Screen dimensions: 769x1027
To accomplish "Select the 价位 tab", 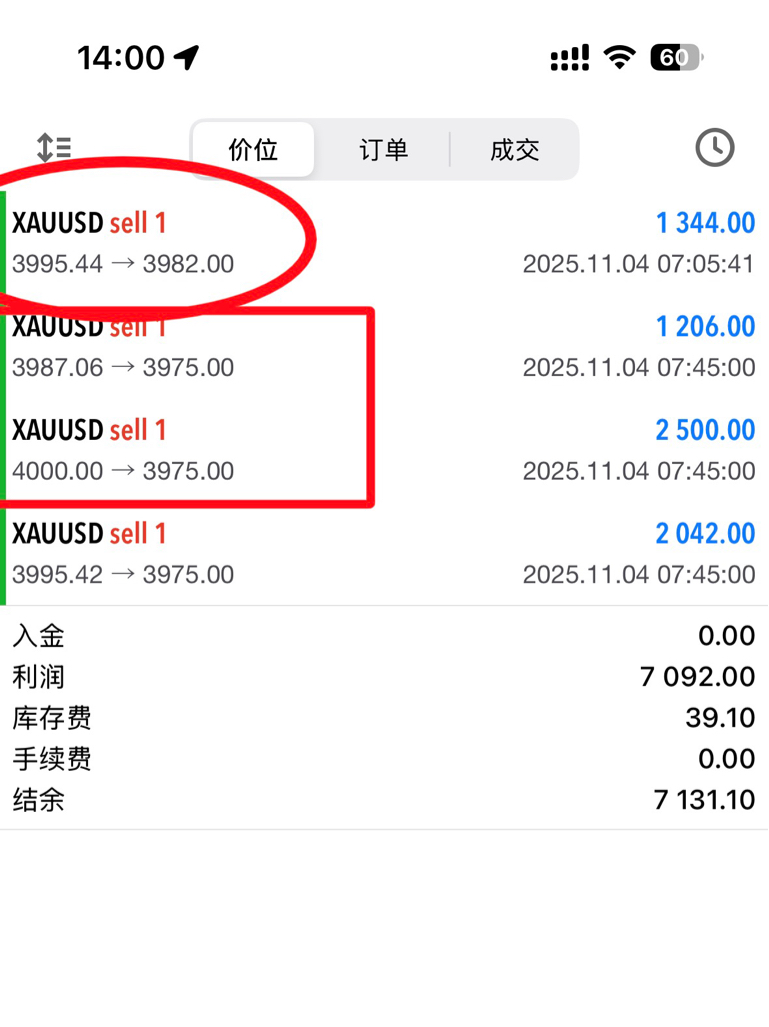I will pyautogui.click(x=253, y=149).
